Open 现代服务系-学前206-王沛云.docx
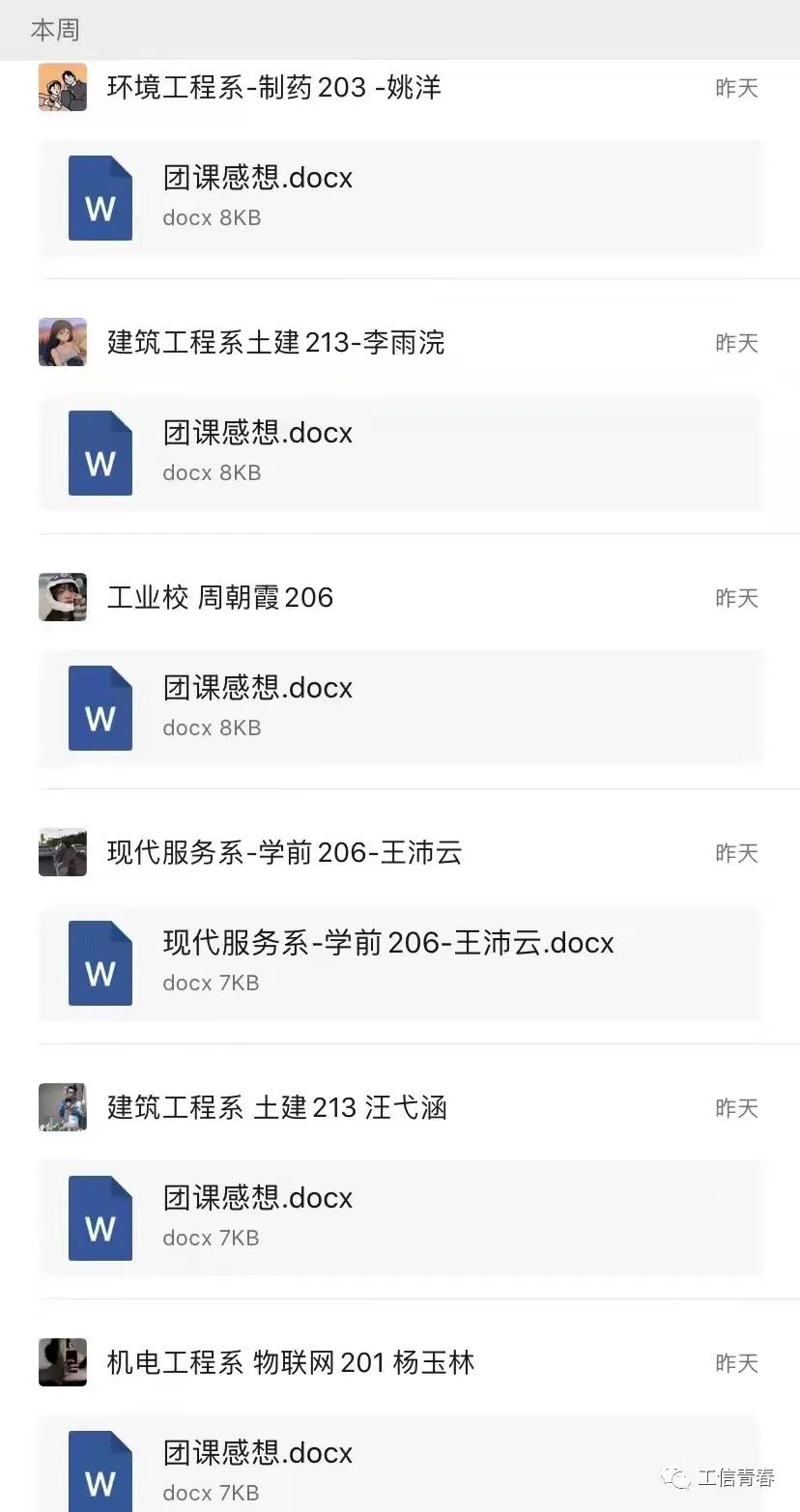Image resolution: width=800 pixels, height=1512 pixels. (400, 962)
